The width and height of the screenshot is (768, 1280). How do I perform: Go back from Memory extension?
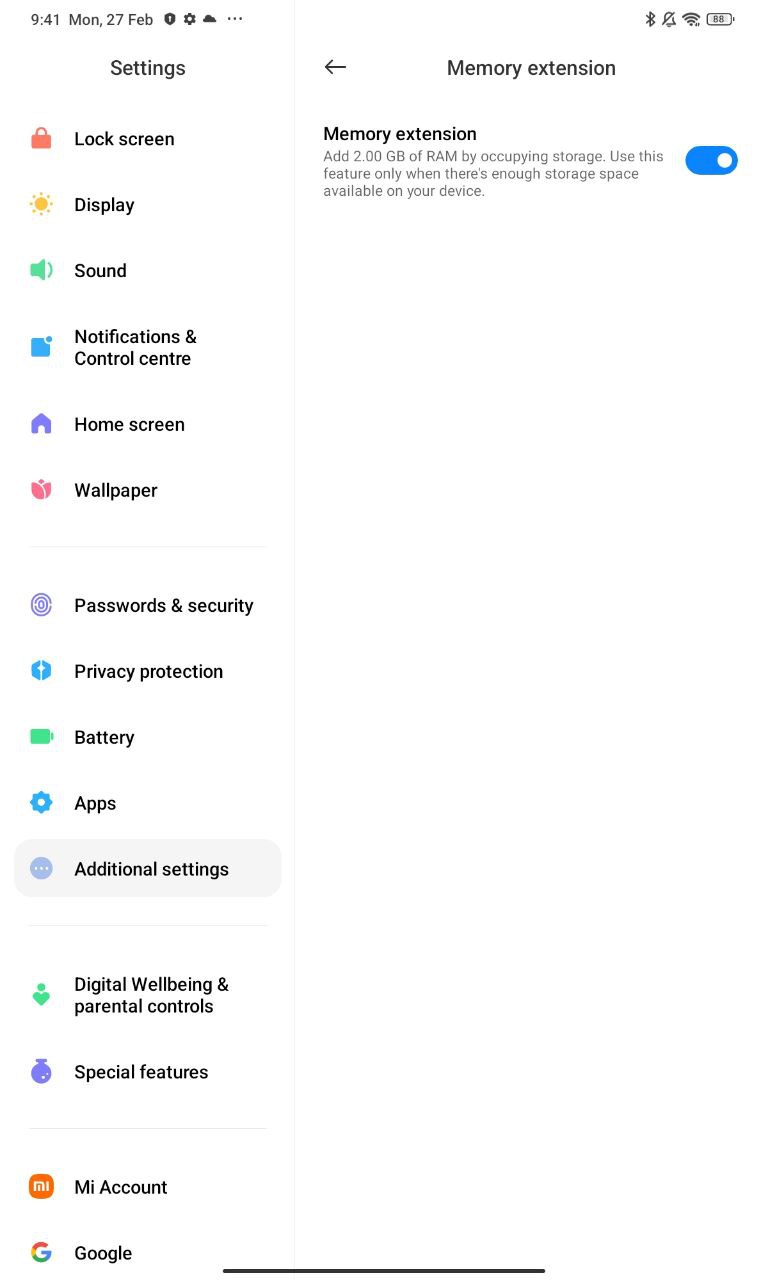[335, 67]
